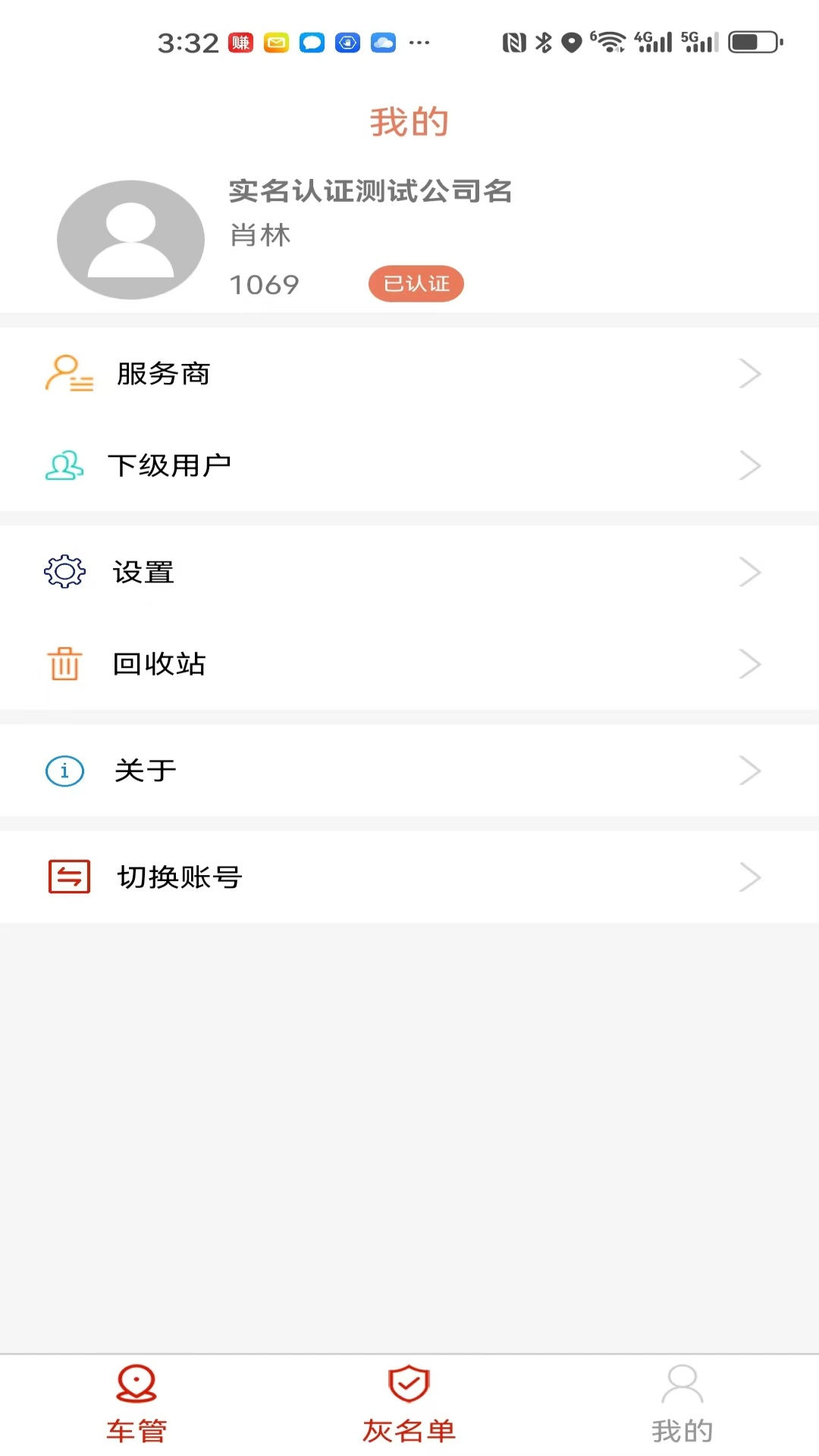
Task: Go to 设置 settings
Action: 409,572
